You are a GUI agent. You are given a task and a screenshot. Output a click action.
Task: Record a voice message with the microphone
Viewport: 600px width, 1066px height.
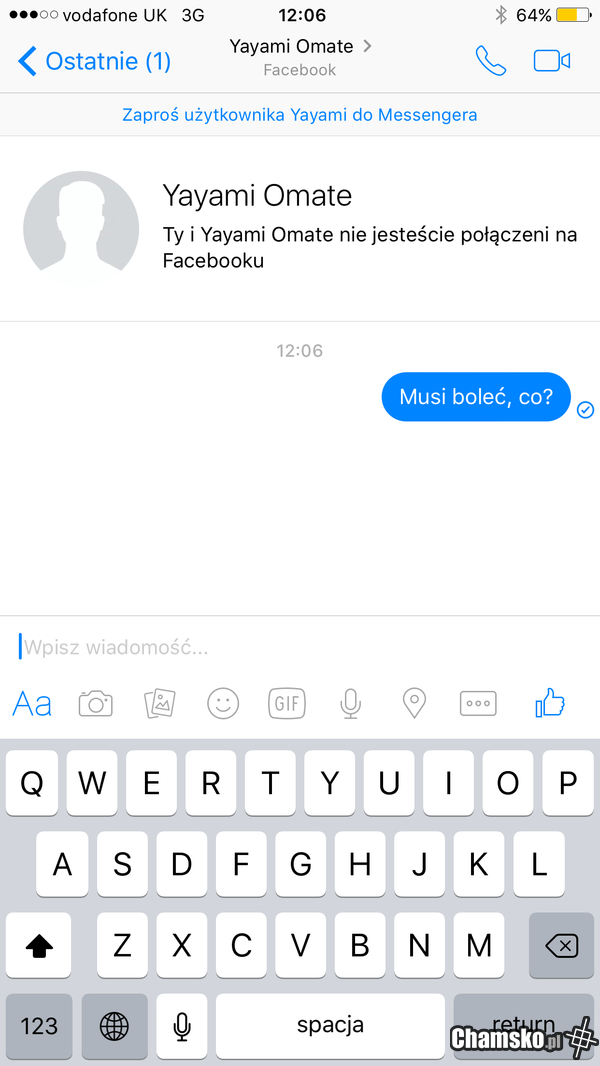pos(350,704)
